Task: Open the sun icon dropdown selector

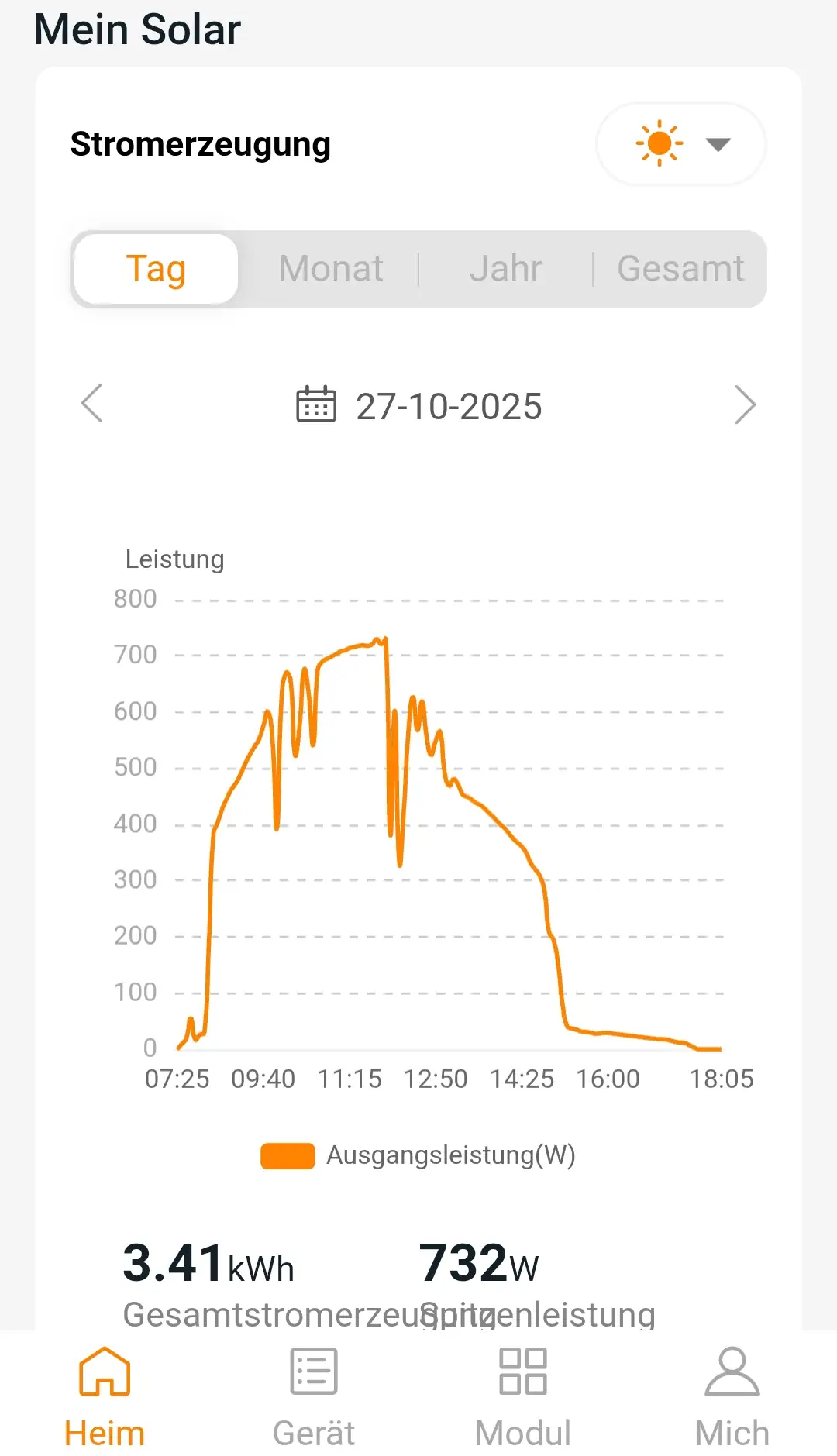Action: click(x=680, y=144)
